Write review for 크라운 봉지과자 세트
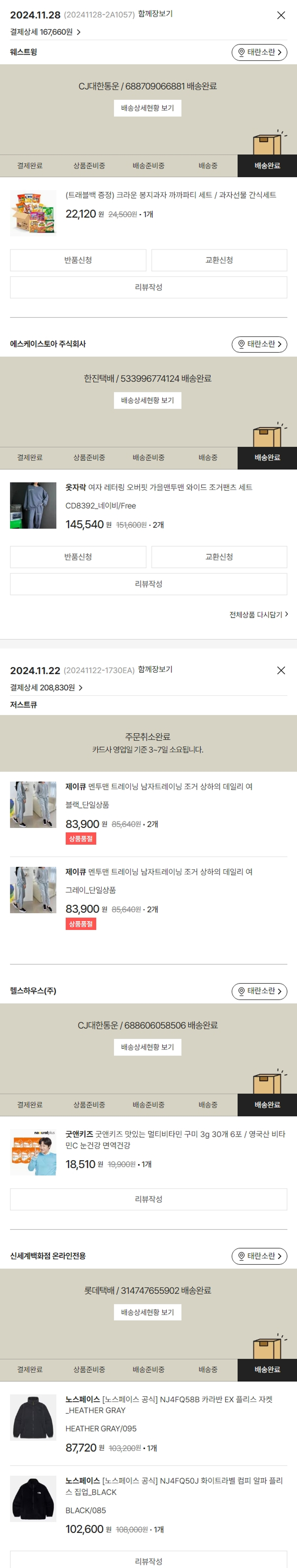Viewport: 297px width, 1568px height. (x=148, y=287)
